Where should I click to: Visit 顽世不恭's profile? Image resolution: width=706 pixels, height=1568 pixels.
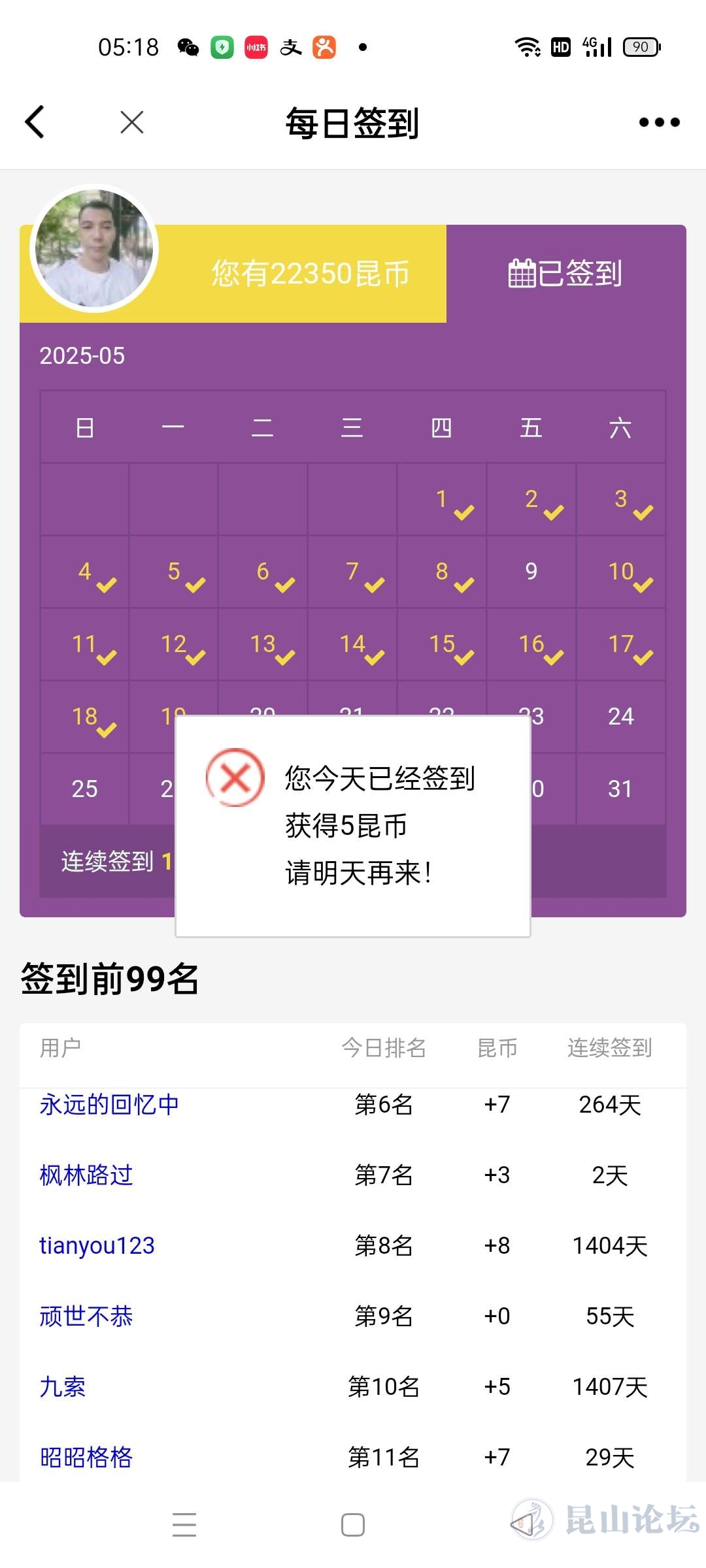coord(86,1316)
